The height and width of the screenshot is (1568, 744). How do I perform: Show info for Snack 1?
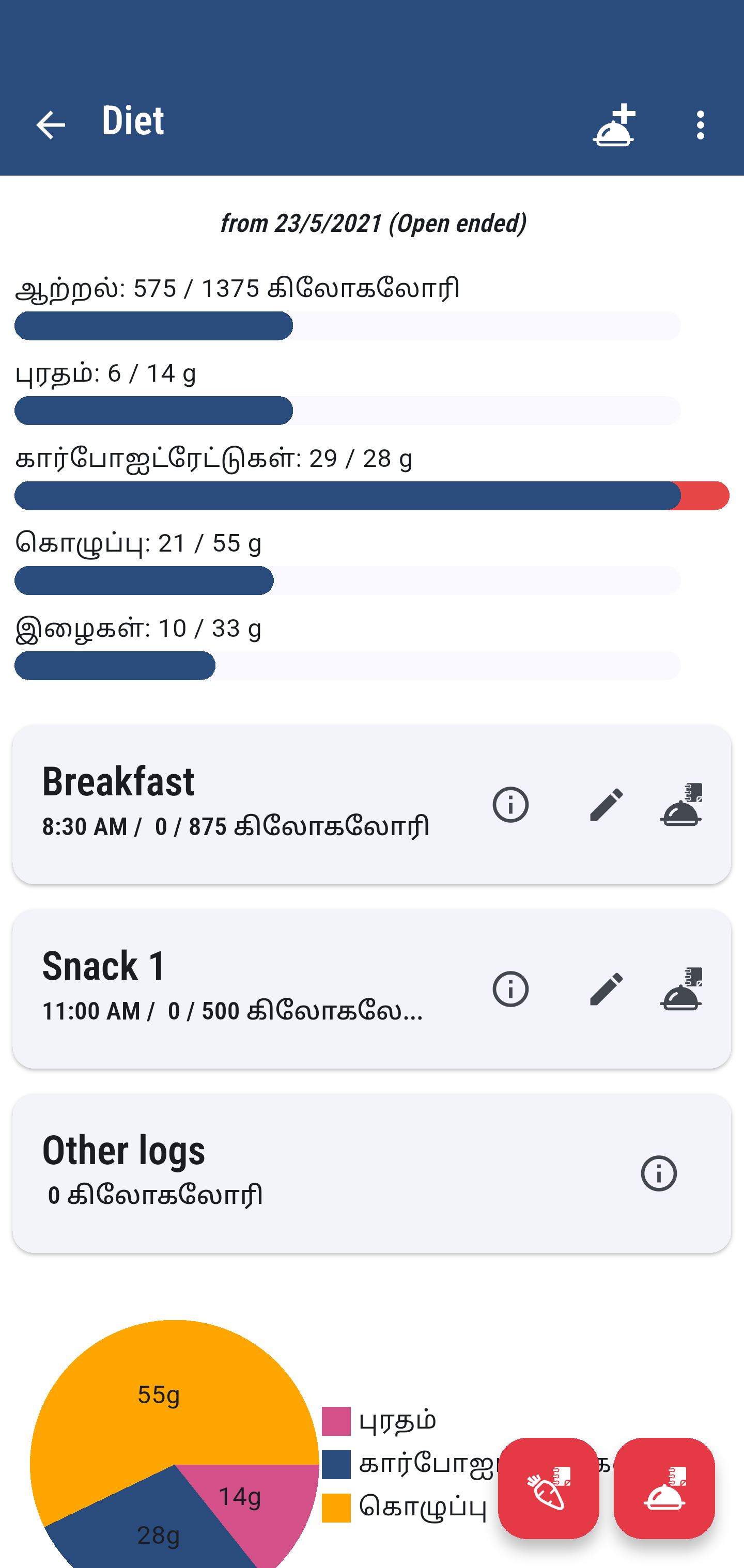click(510, 989)
